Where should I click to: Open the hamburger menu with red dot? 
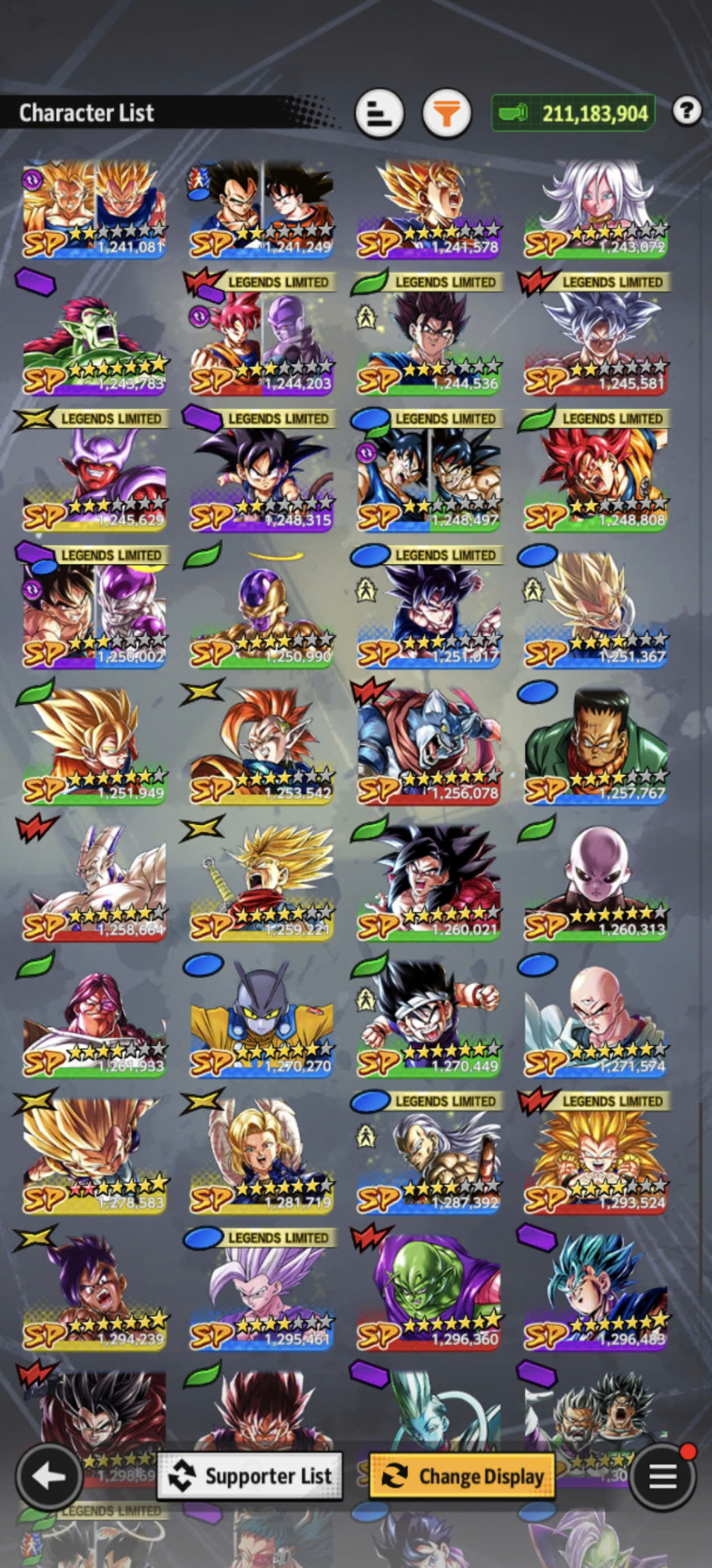click(x=662, y=1476)
